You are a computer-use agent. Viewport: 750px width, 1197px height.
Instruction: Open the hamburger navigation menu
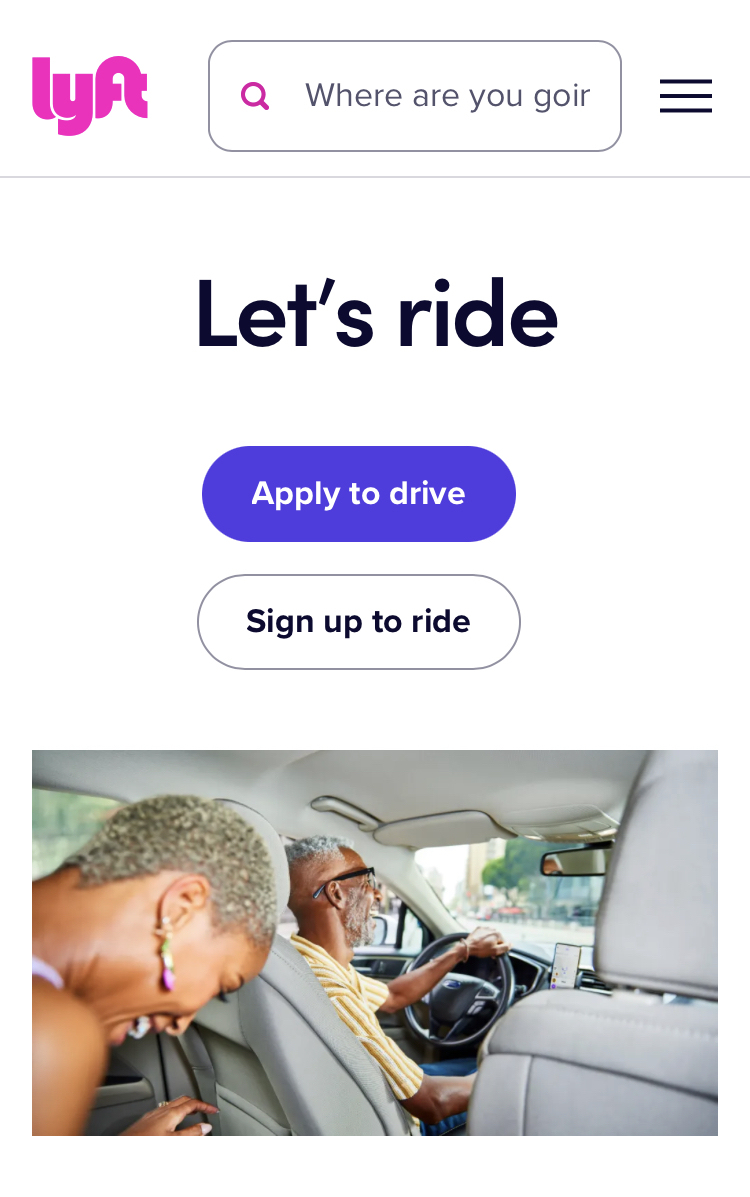click(685, 96)
